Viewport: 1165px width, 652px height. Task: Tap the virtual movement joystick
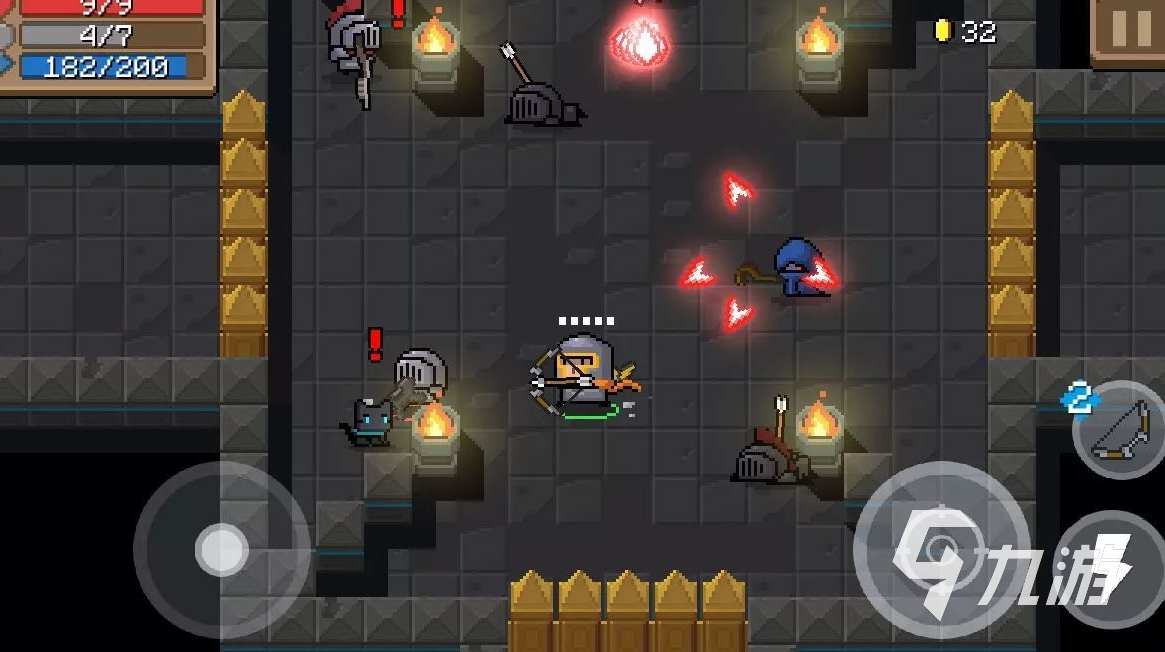click(x=221, y=549)
